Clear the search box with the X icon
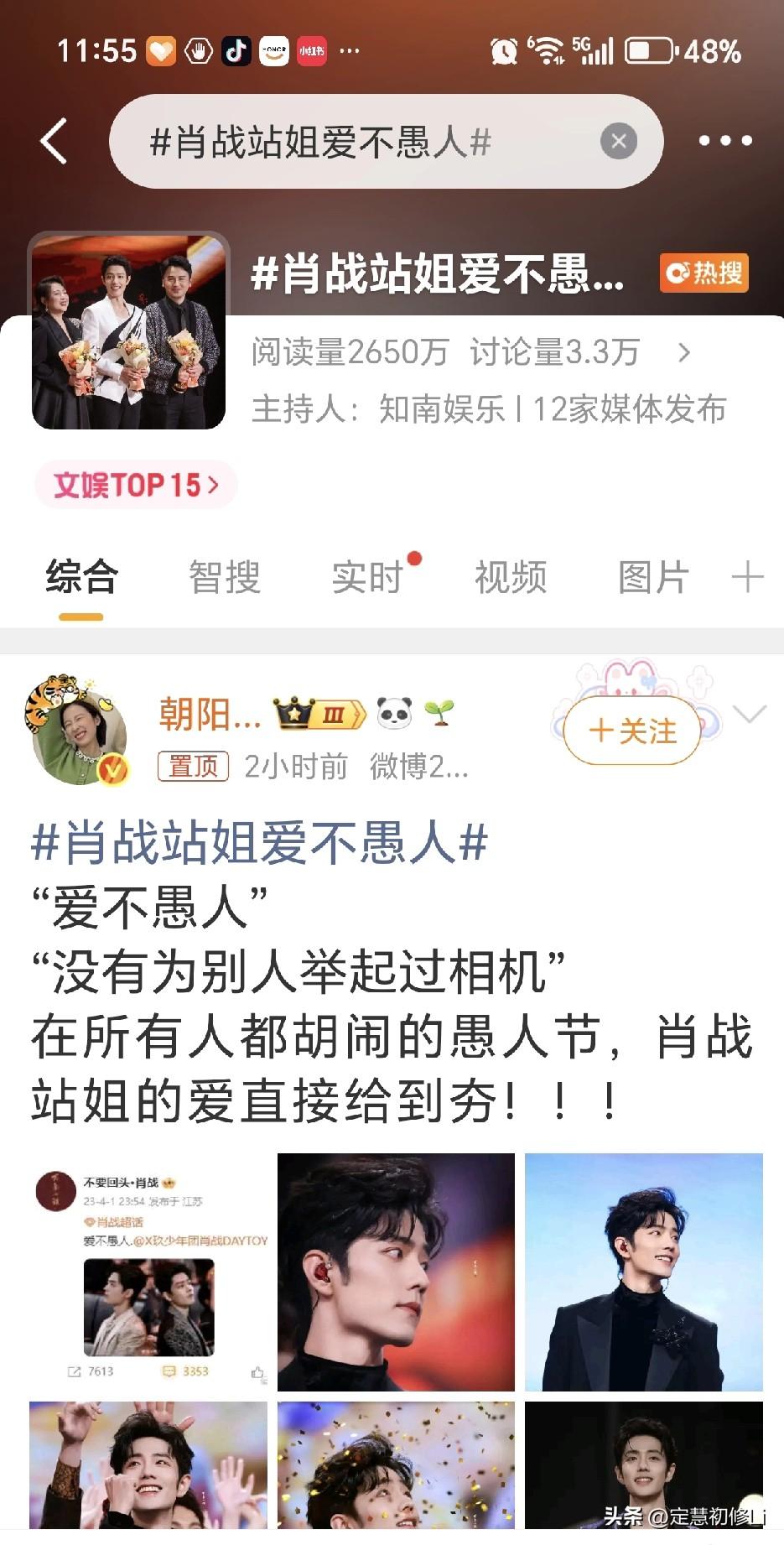 [x=618, y=142]
